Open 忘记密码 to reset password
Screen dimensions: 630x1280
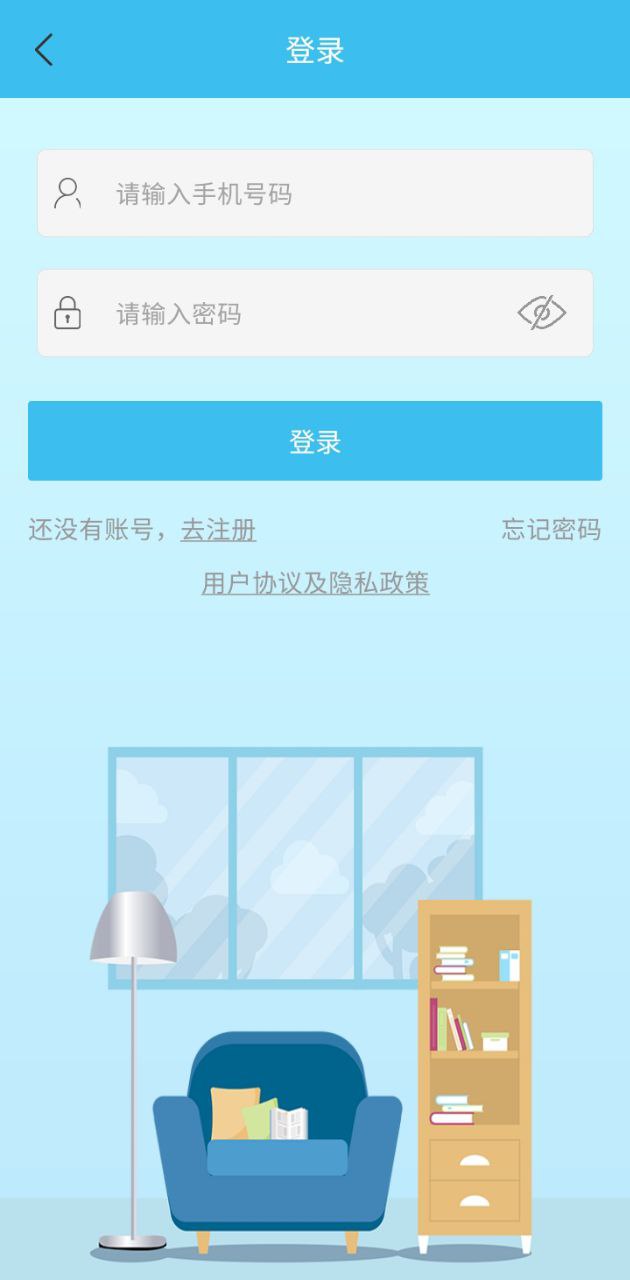(551, 530)
